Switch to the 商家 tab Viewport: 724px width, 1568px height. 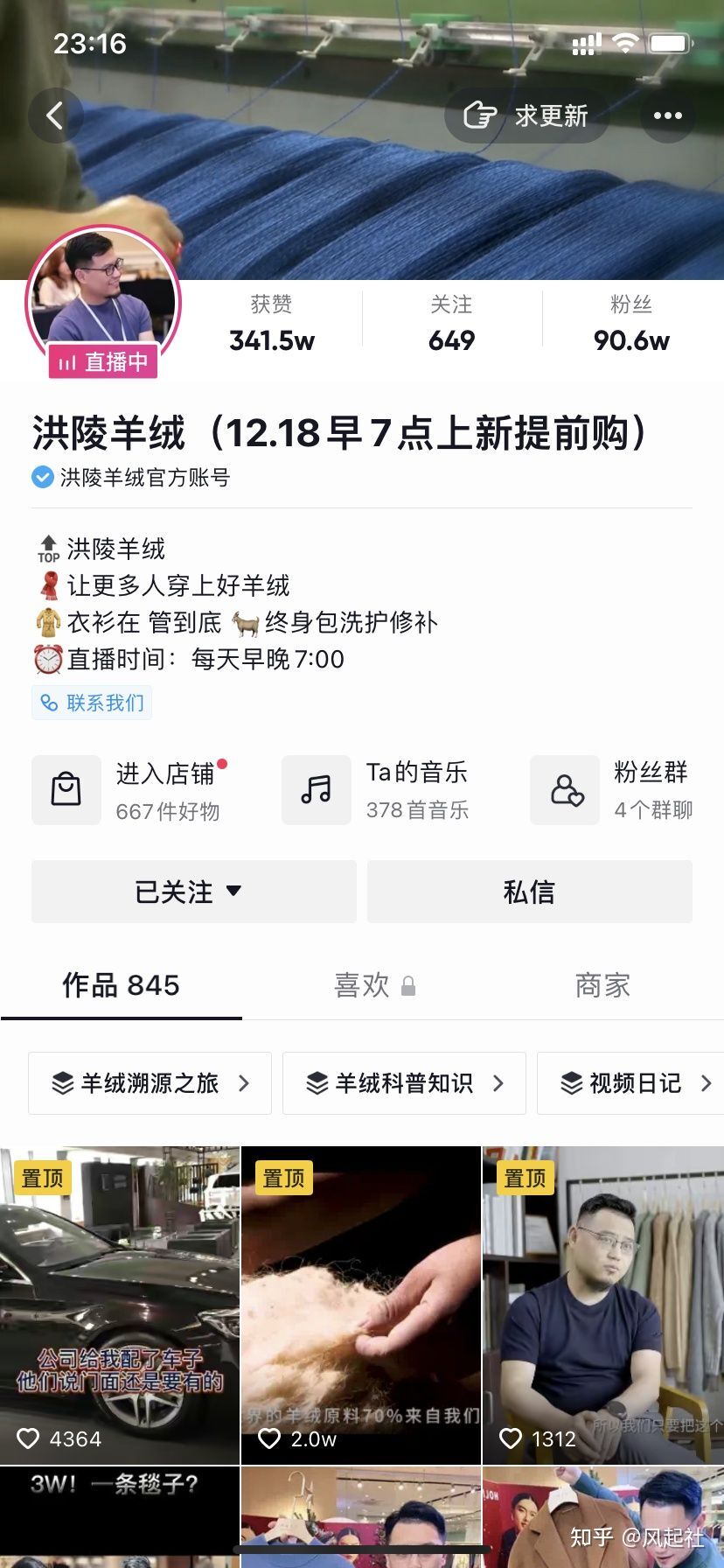point(602,985)
